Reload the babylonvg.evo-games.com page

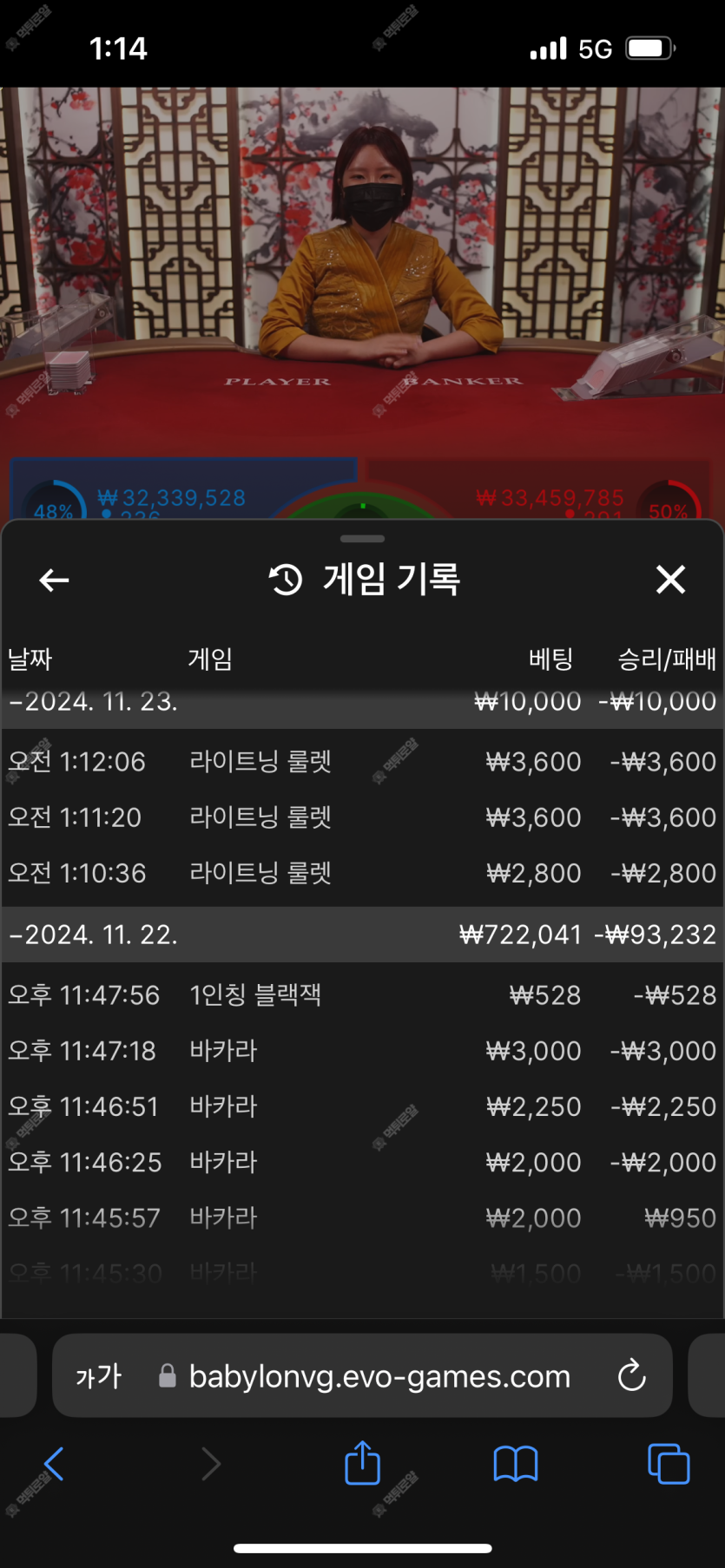point(631,1375)
